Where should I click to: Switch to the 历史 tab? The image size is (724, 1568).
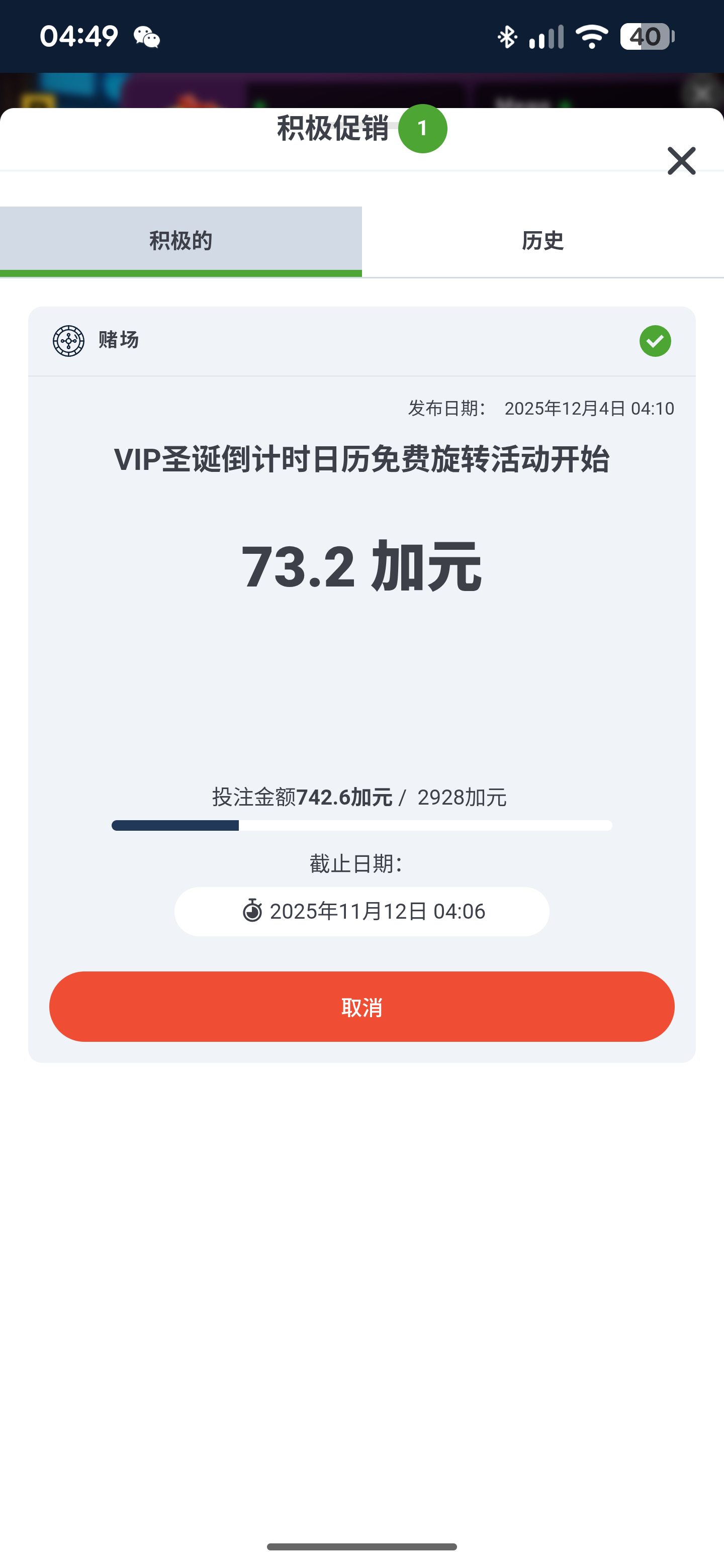[x=542, y=241]
